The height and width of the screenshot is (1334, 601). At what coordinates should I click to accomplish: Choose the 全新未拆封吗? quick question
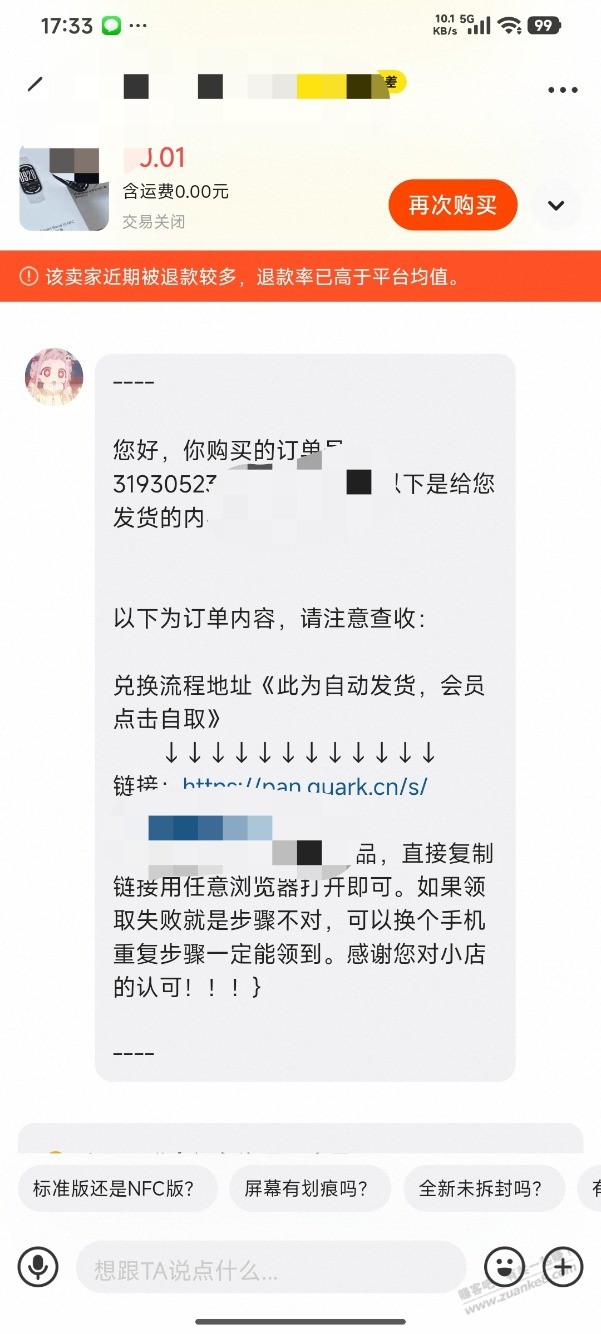(x=480, y=1189)
